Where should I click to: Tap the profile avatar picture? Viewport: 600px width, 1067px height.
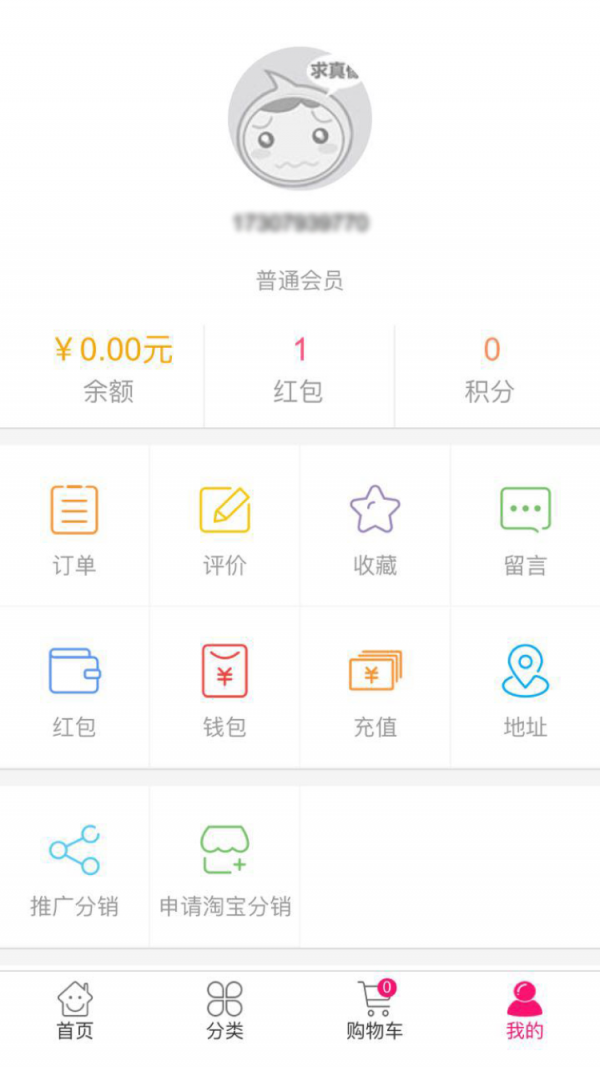click(300, 118)
